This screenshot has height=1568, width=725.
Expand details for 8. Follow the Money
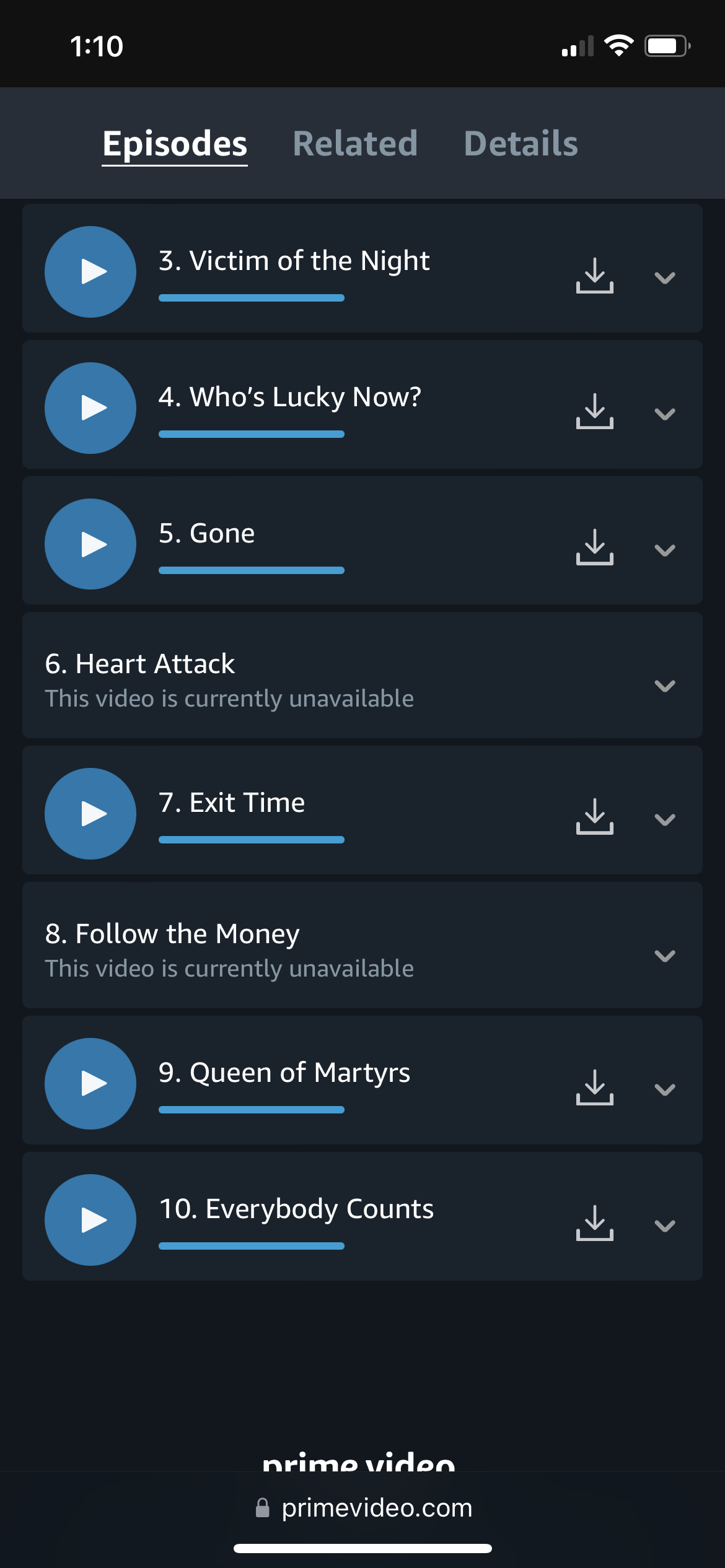pyautogui.click(x=664, y=956)
